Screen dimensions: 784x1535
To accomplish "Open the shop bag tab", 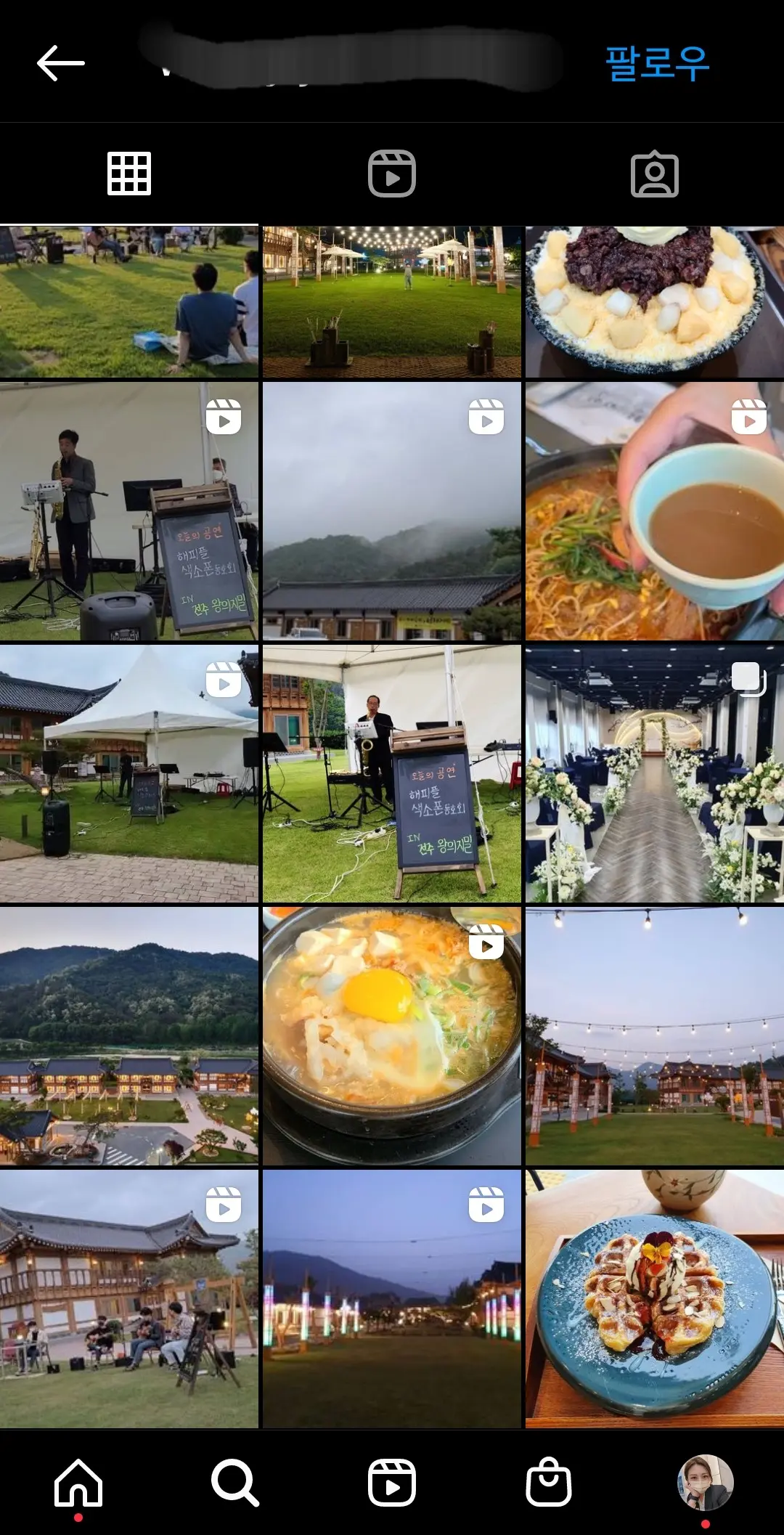I will 549,1482.
